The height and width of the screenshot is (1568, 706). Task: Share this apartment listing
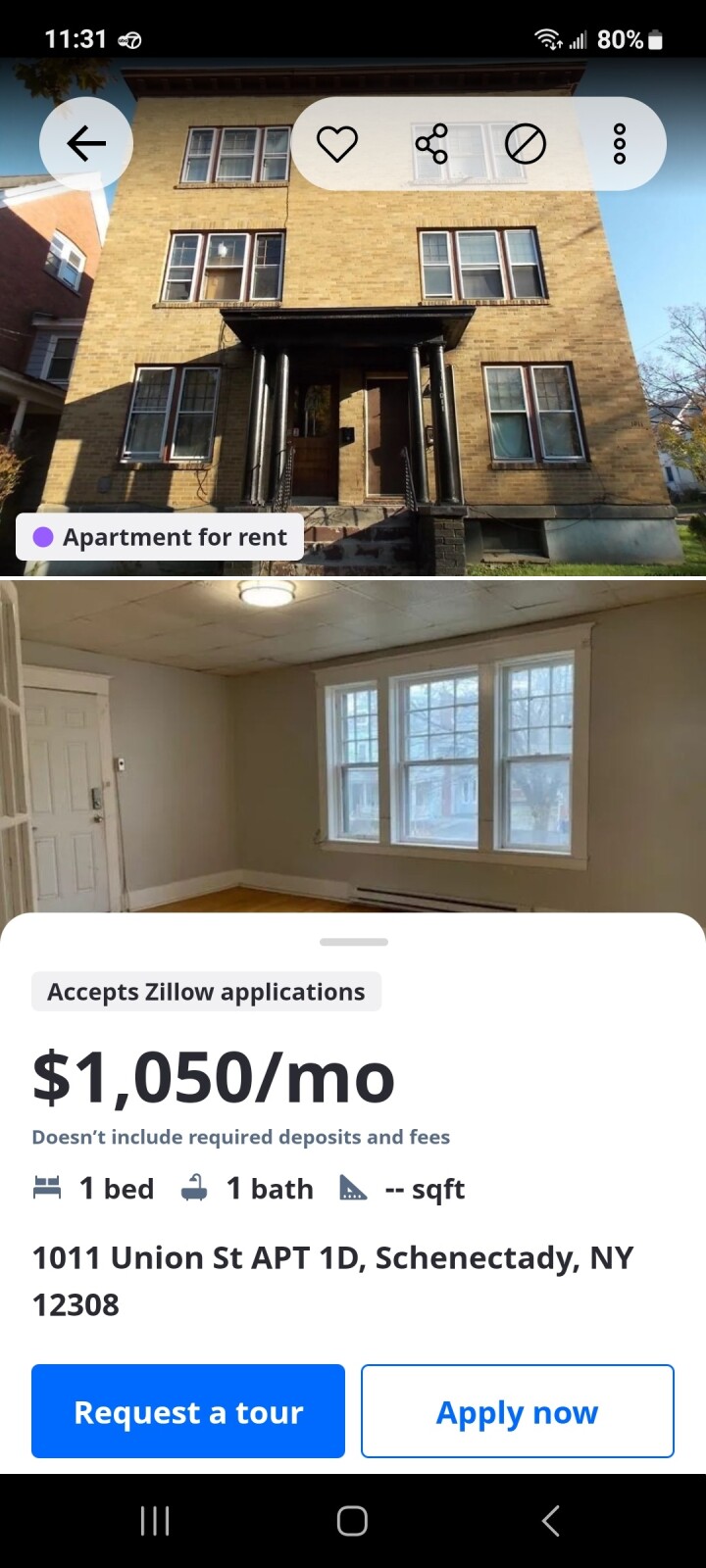tap(431, 144)
